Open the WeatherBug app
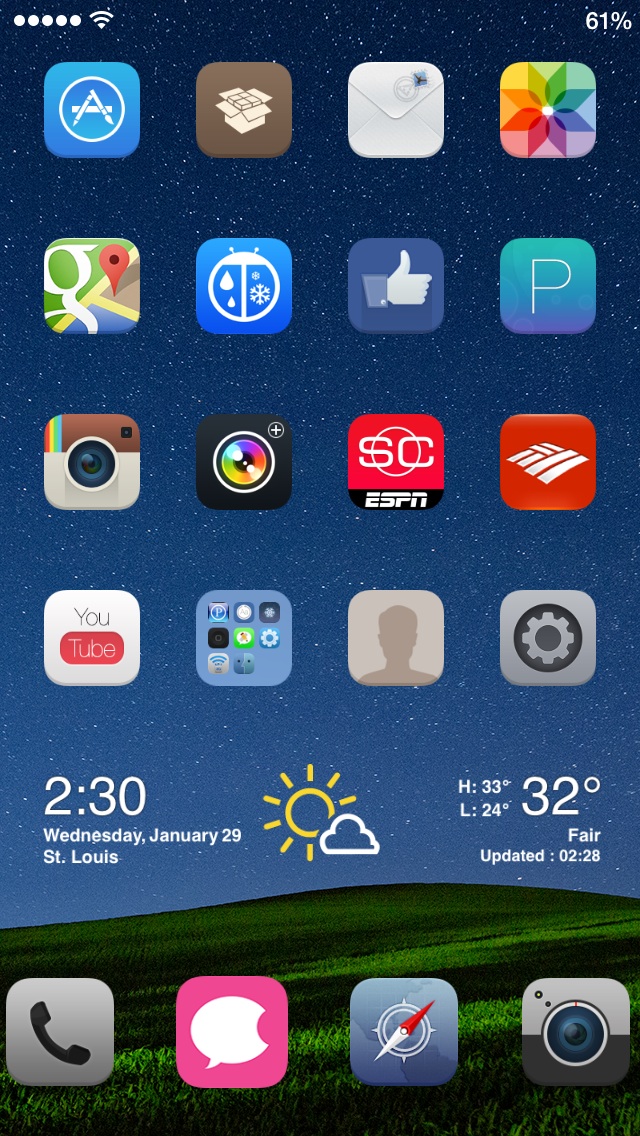The width and height of the screenshot is (640, 1136). pos(244,286)
